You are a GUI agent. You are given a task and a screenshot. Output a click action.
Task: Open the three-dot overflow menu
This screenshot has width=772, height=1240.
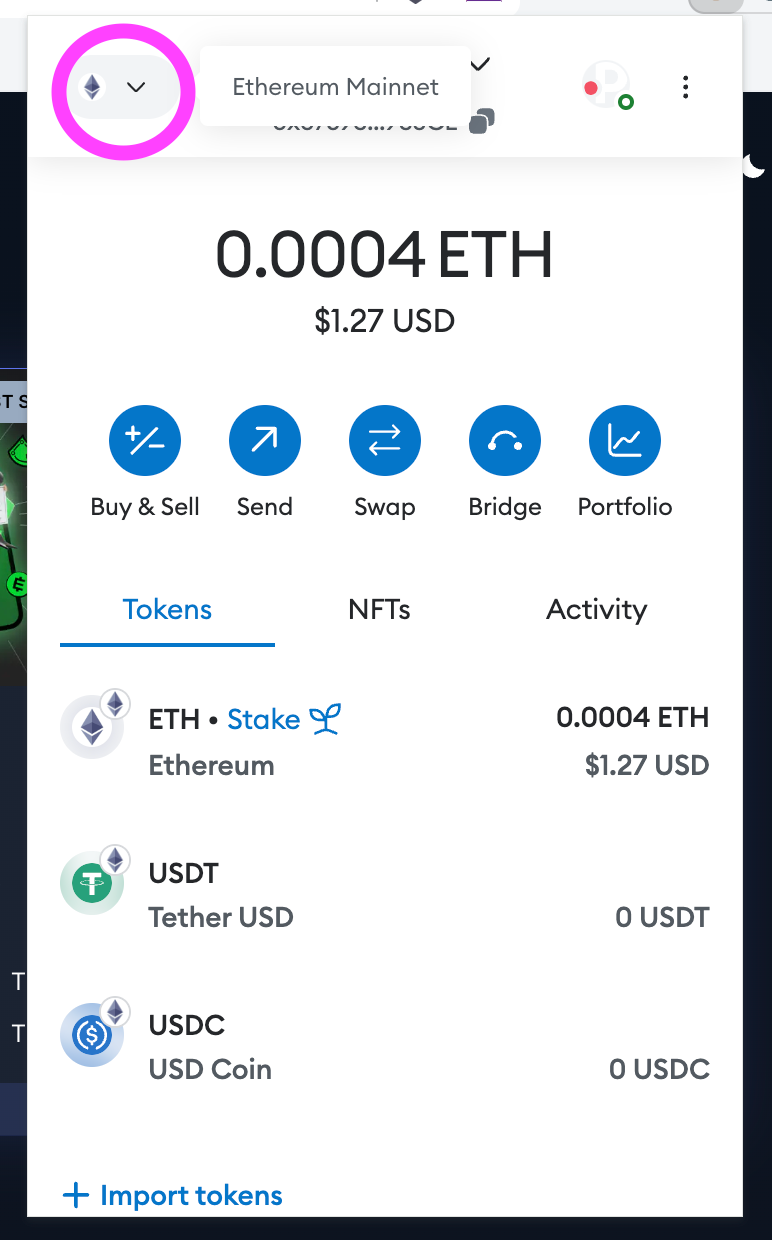pyautogui.click(x=685, y=88)
